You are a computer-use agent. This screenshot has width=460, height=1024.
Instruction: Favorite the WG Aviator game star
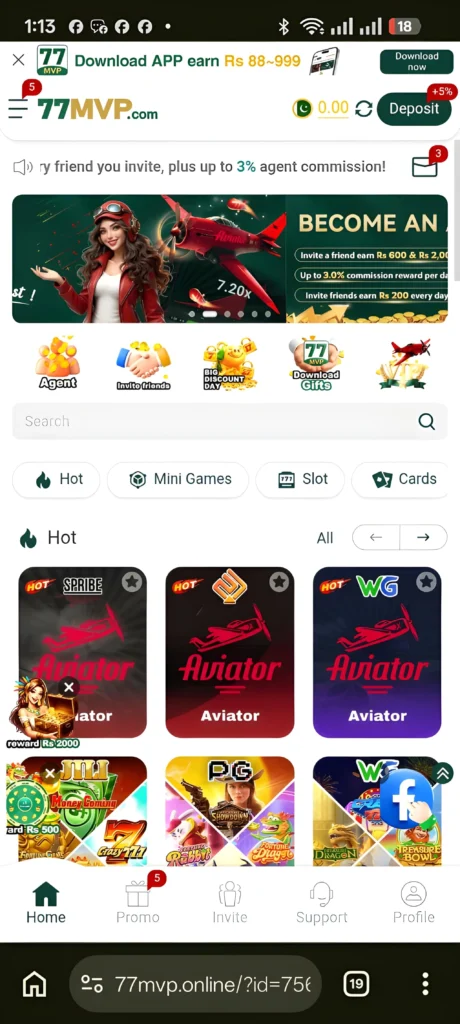427,581
